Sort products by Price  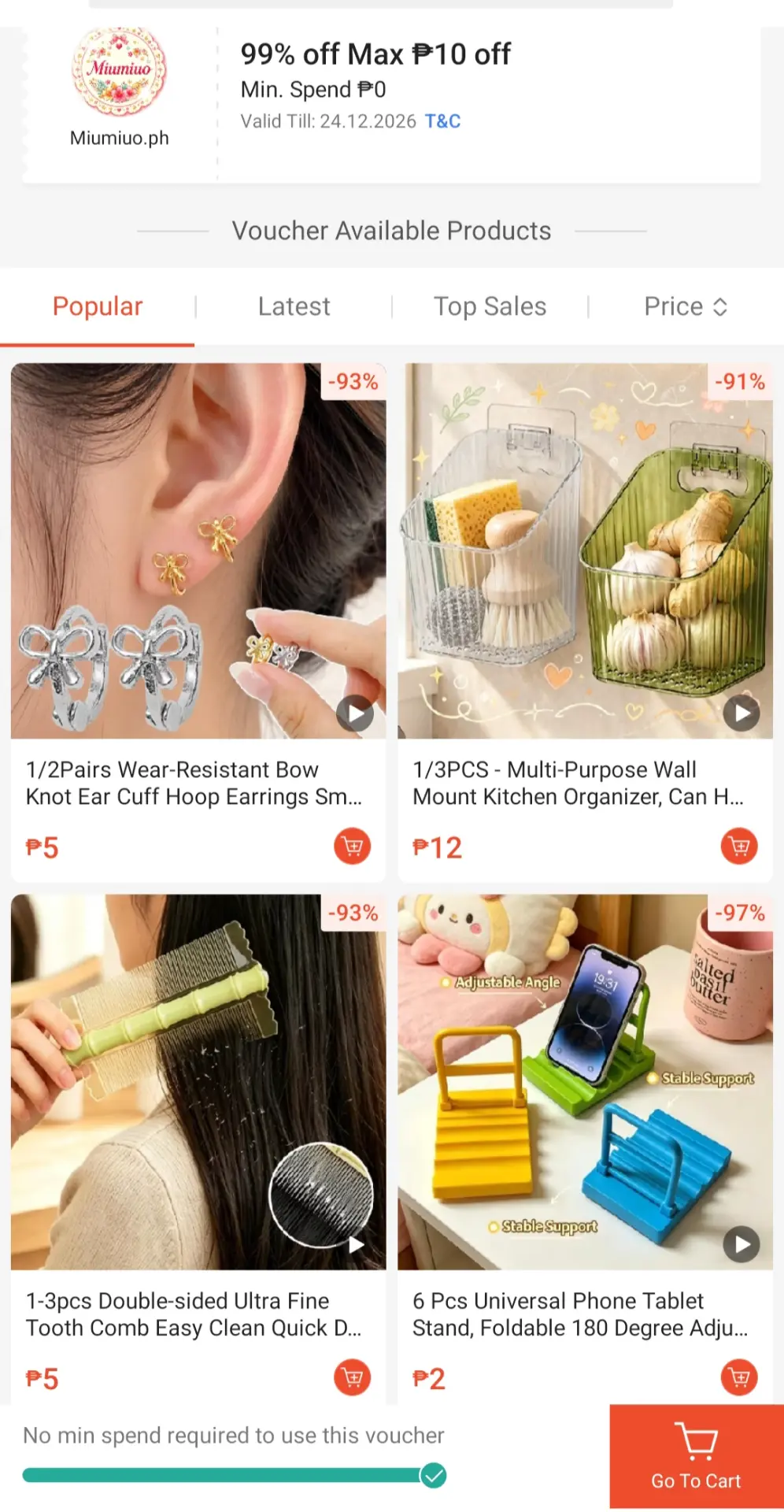click(x=686, y=306)
